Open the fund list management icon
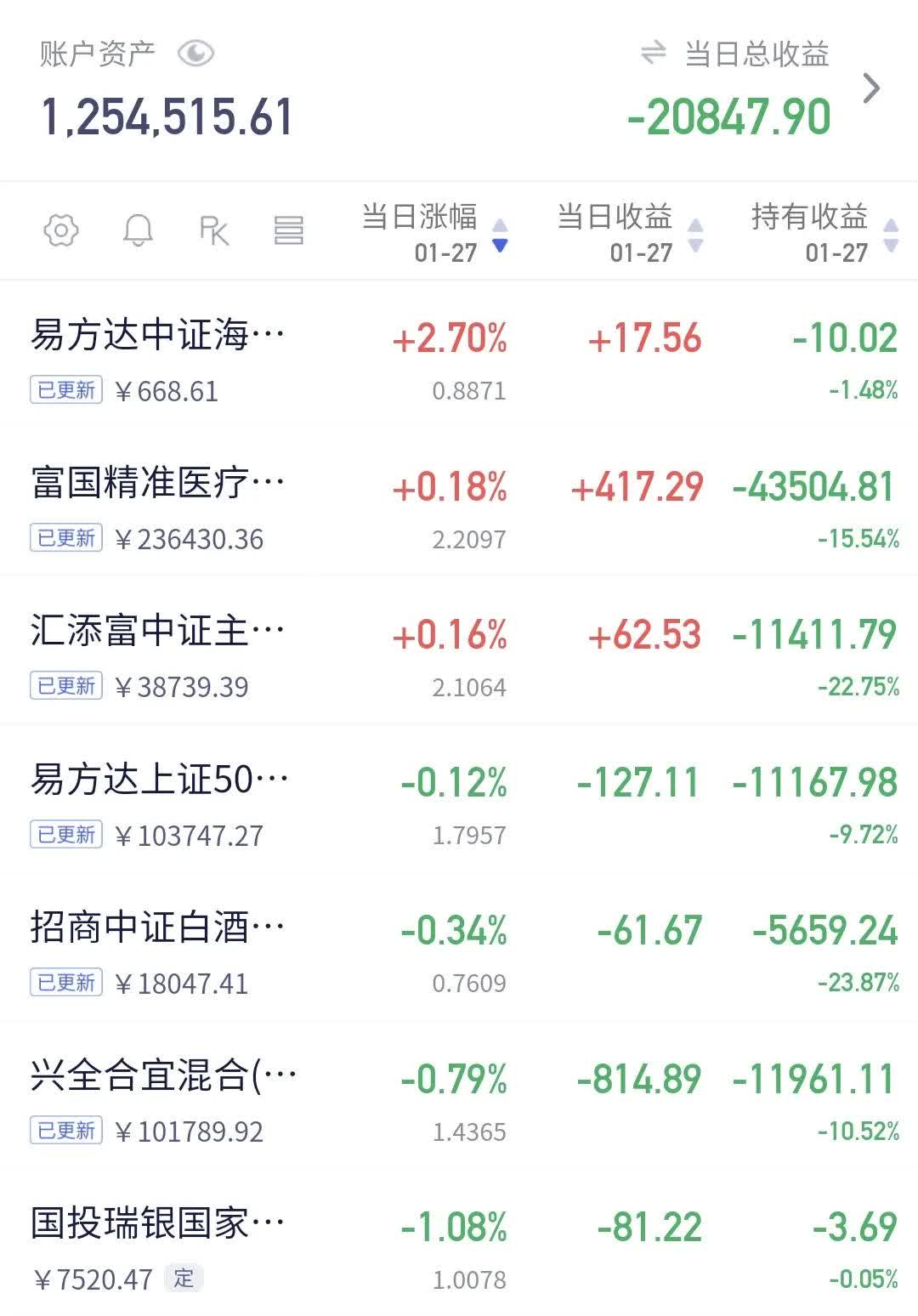This screenshot has height=1316, width=918. click(x=289, y=230)
